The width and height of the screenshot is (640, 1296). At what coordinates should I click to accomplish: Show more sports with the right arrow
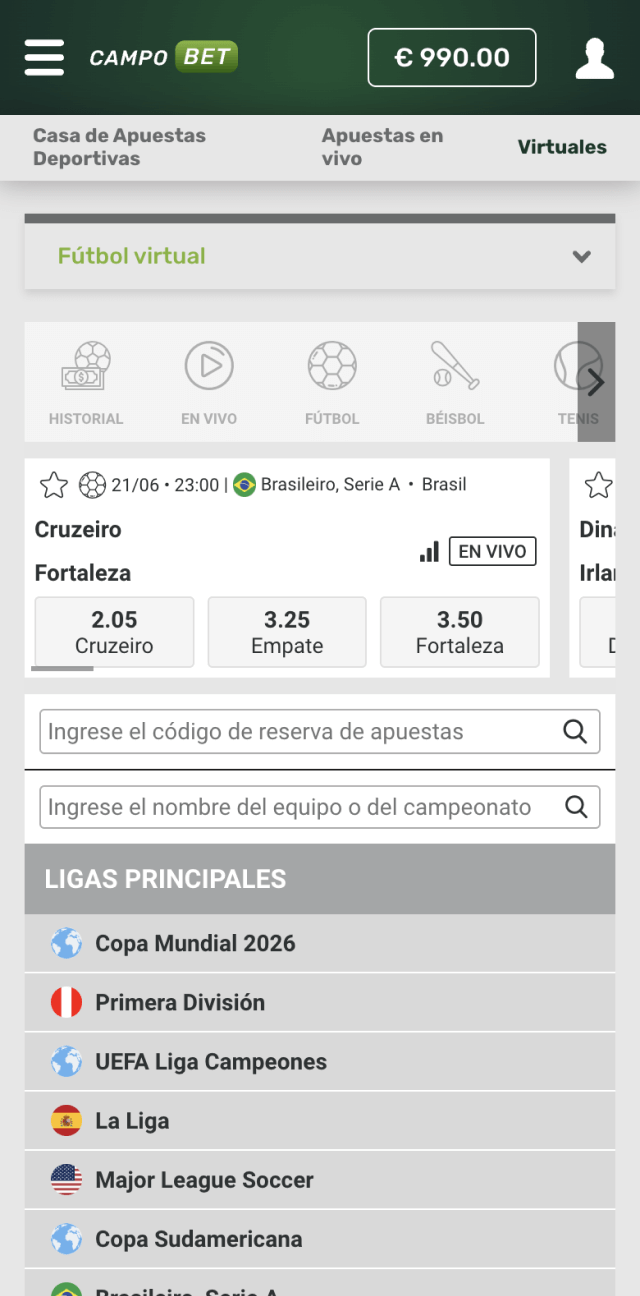596,382
